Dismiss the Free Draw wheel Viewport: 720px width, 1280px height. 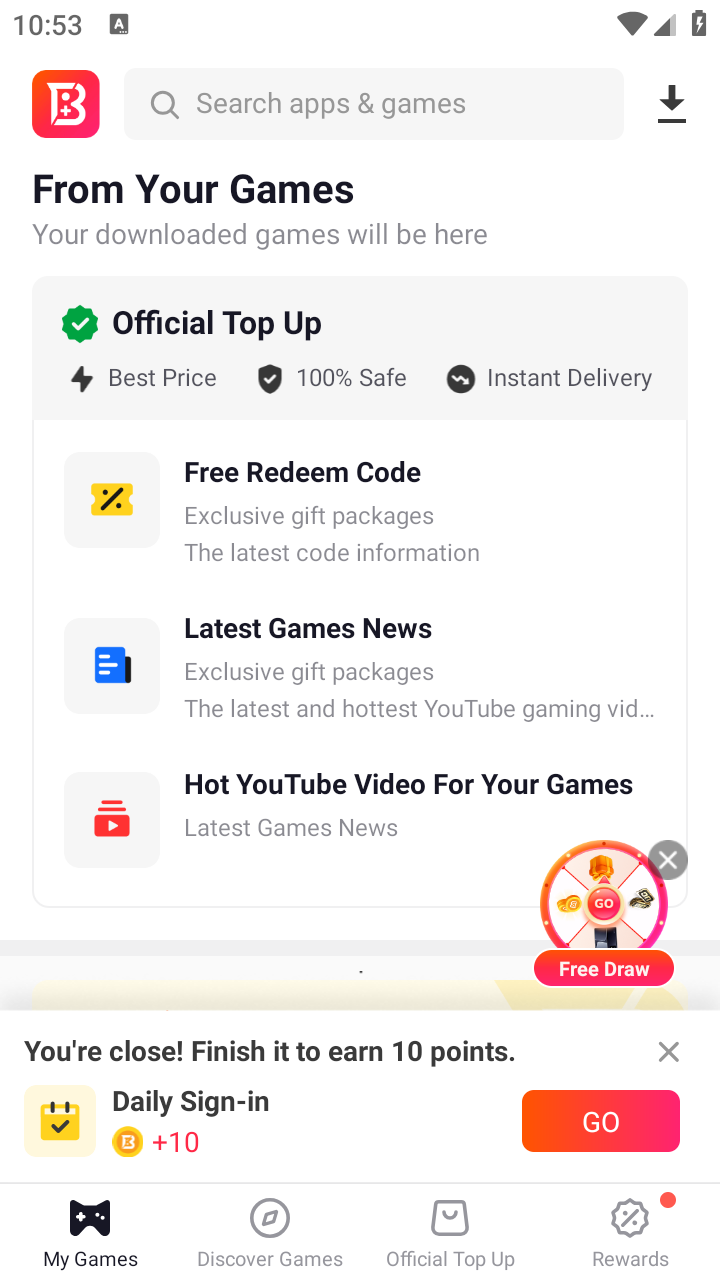(668, 859)
